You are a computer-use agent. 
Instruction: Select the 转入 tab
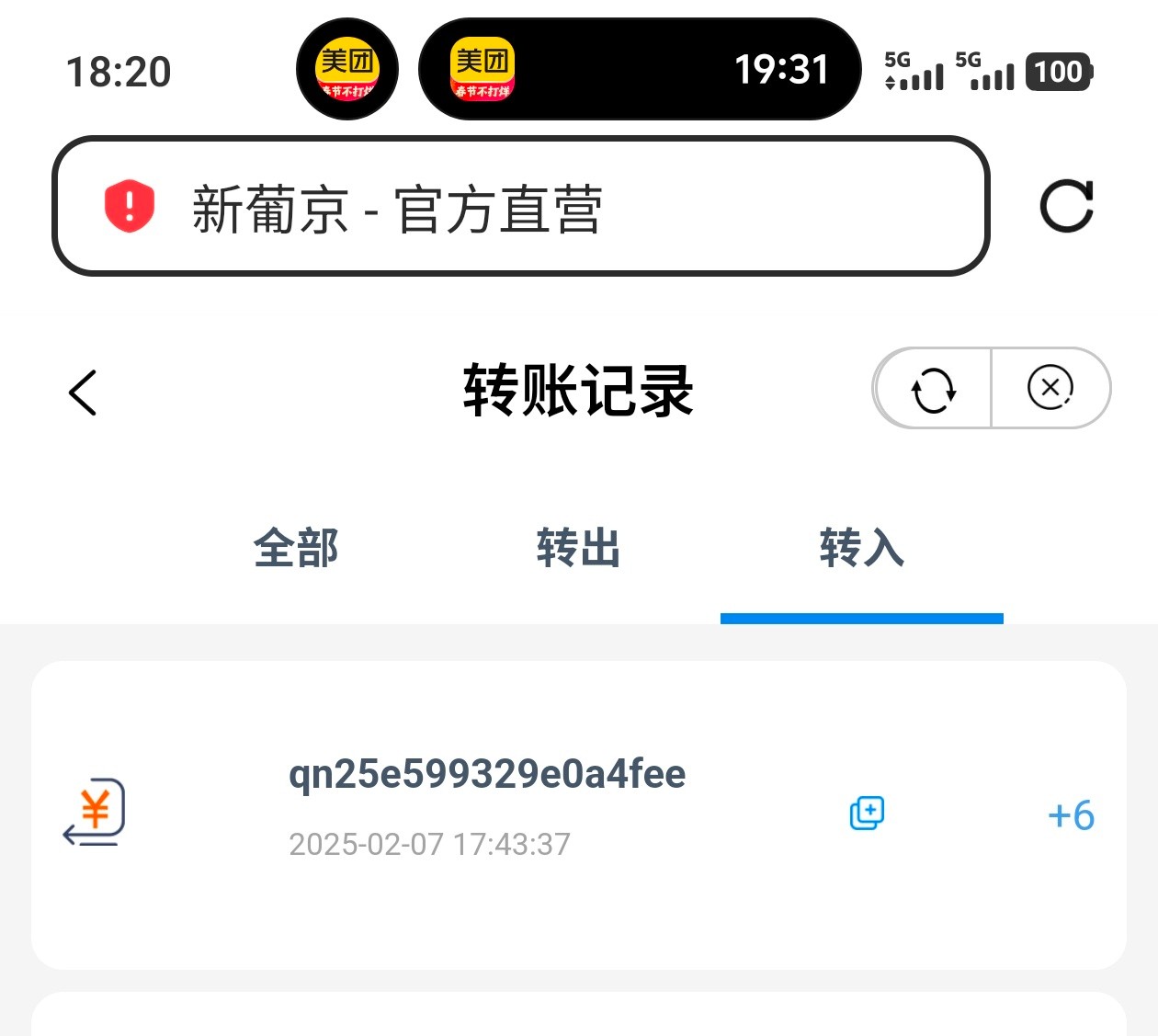click(x=861, y=548)
